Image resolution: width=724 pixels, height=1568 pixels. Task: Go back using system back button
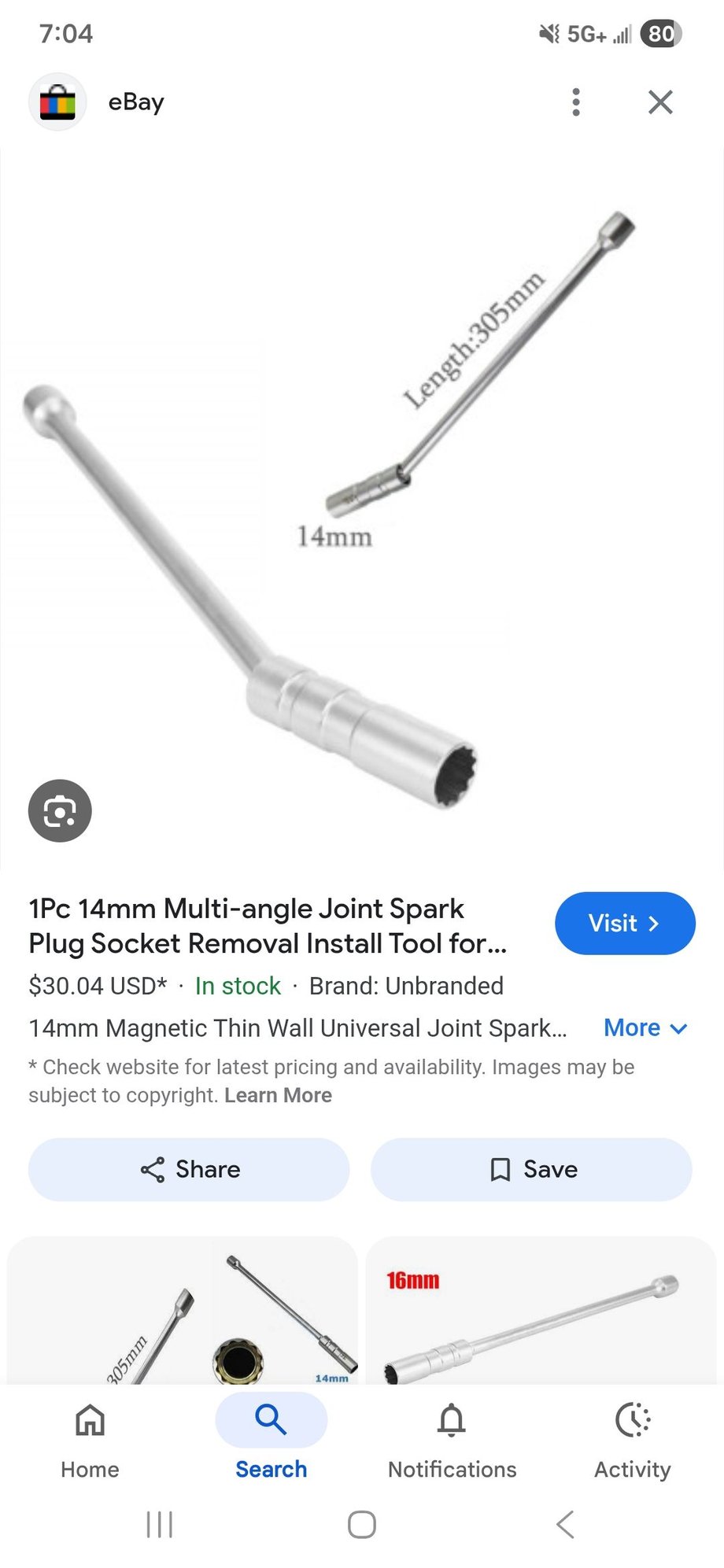coord(565,1524)
